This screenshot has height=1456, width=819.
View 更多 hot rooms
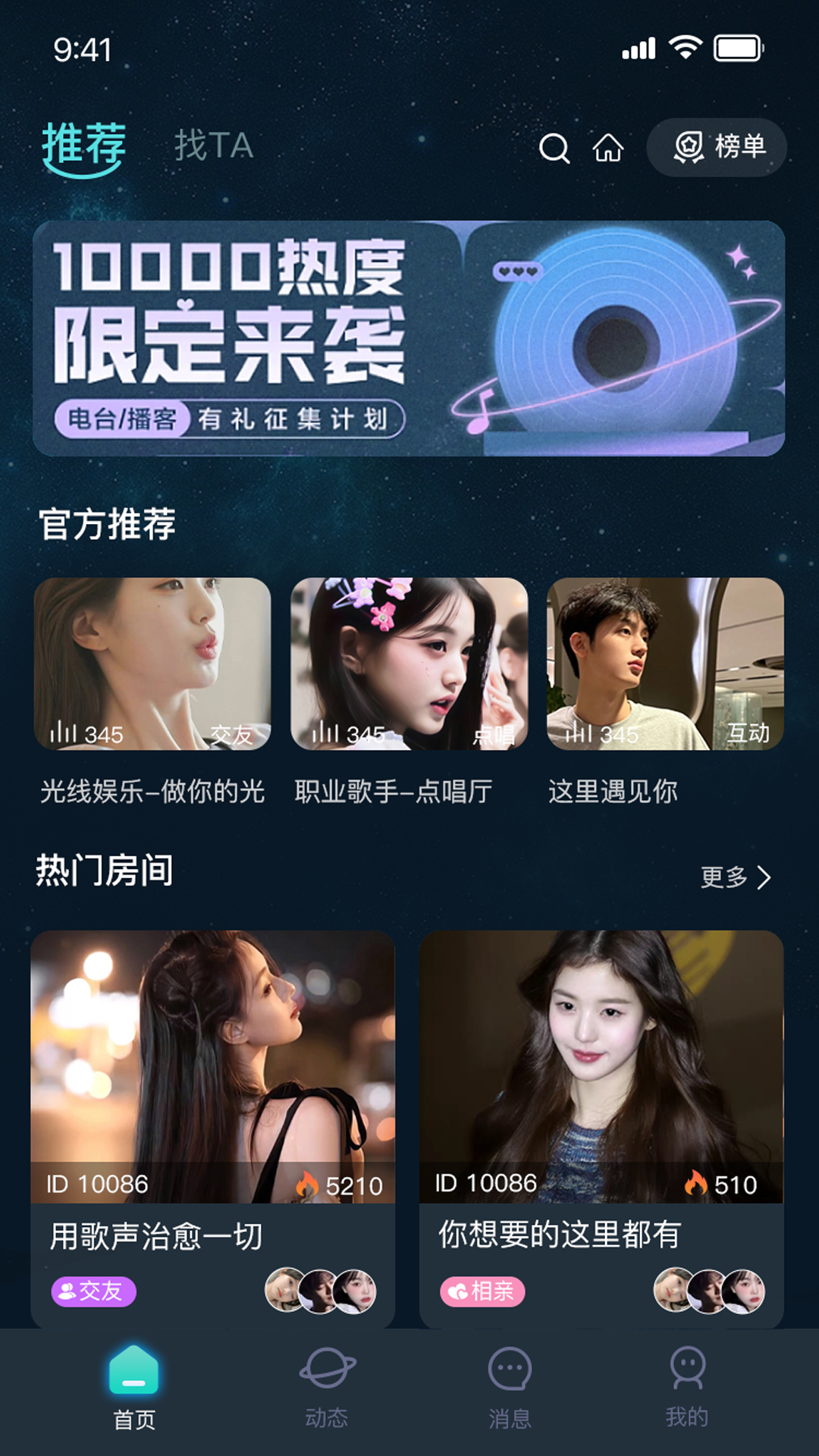pos(735,877)
